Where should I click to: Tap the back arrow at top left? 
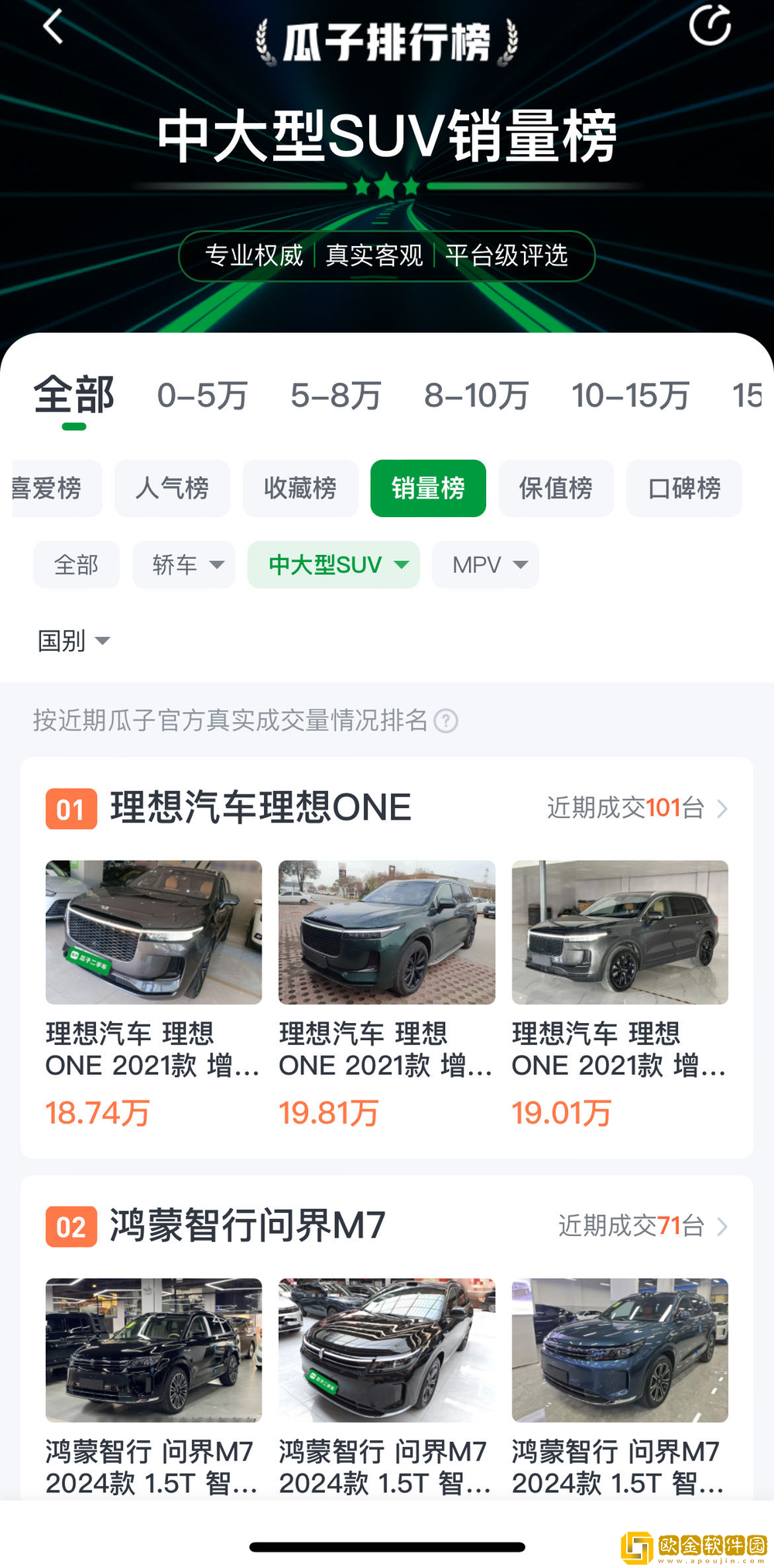click(52, 26)
